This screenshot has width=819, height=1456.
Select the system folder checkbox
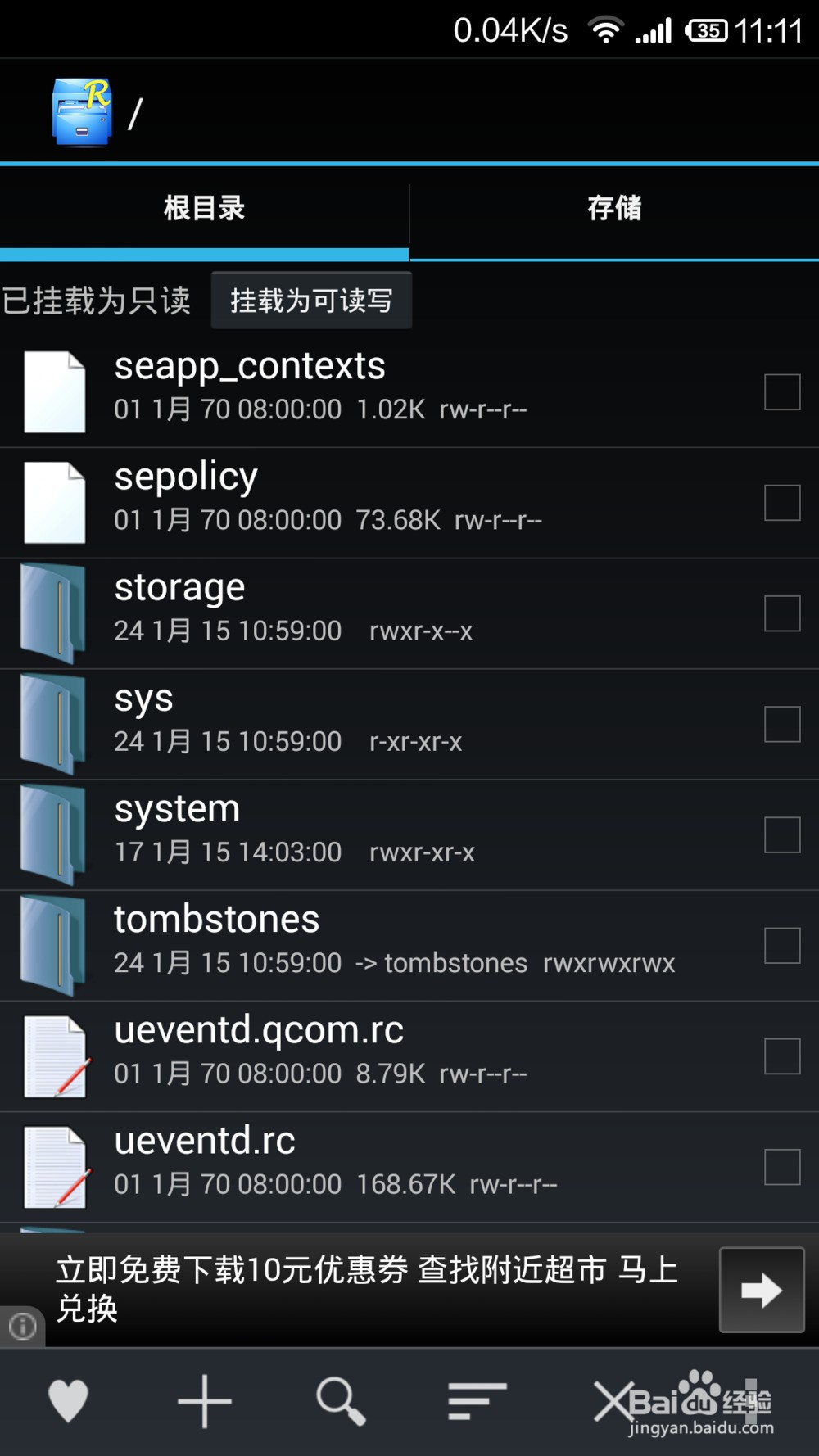click(x=781, y=834)
